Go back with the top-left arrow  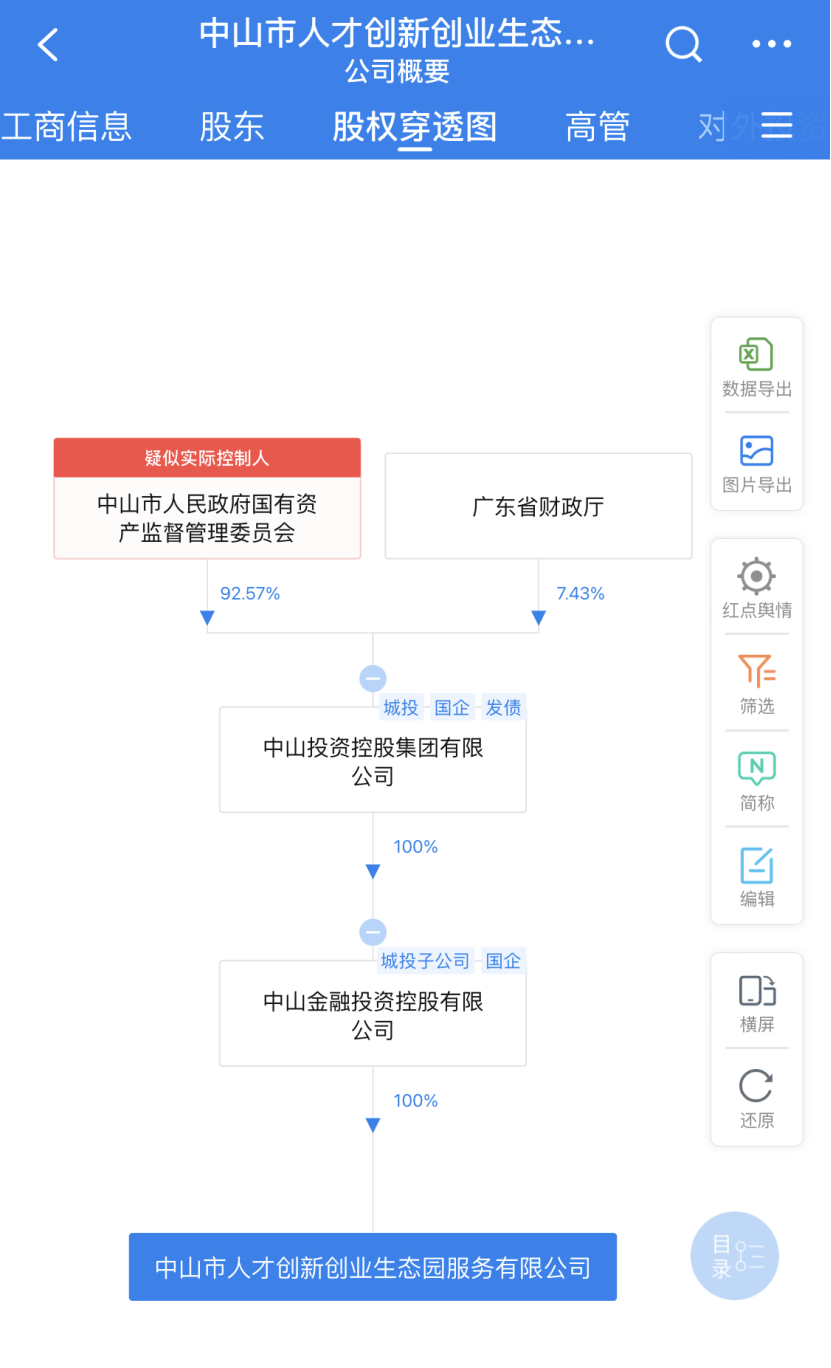pos(48,45)
